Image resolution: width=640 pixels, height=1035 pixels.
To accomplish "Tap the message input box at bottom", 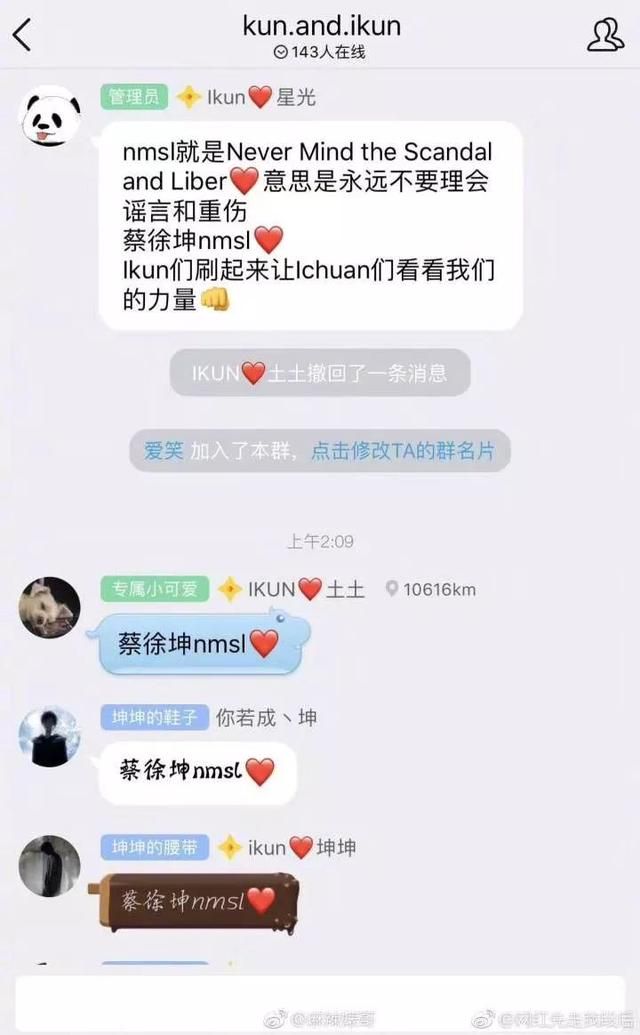I will coord(319,1002).
